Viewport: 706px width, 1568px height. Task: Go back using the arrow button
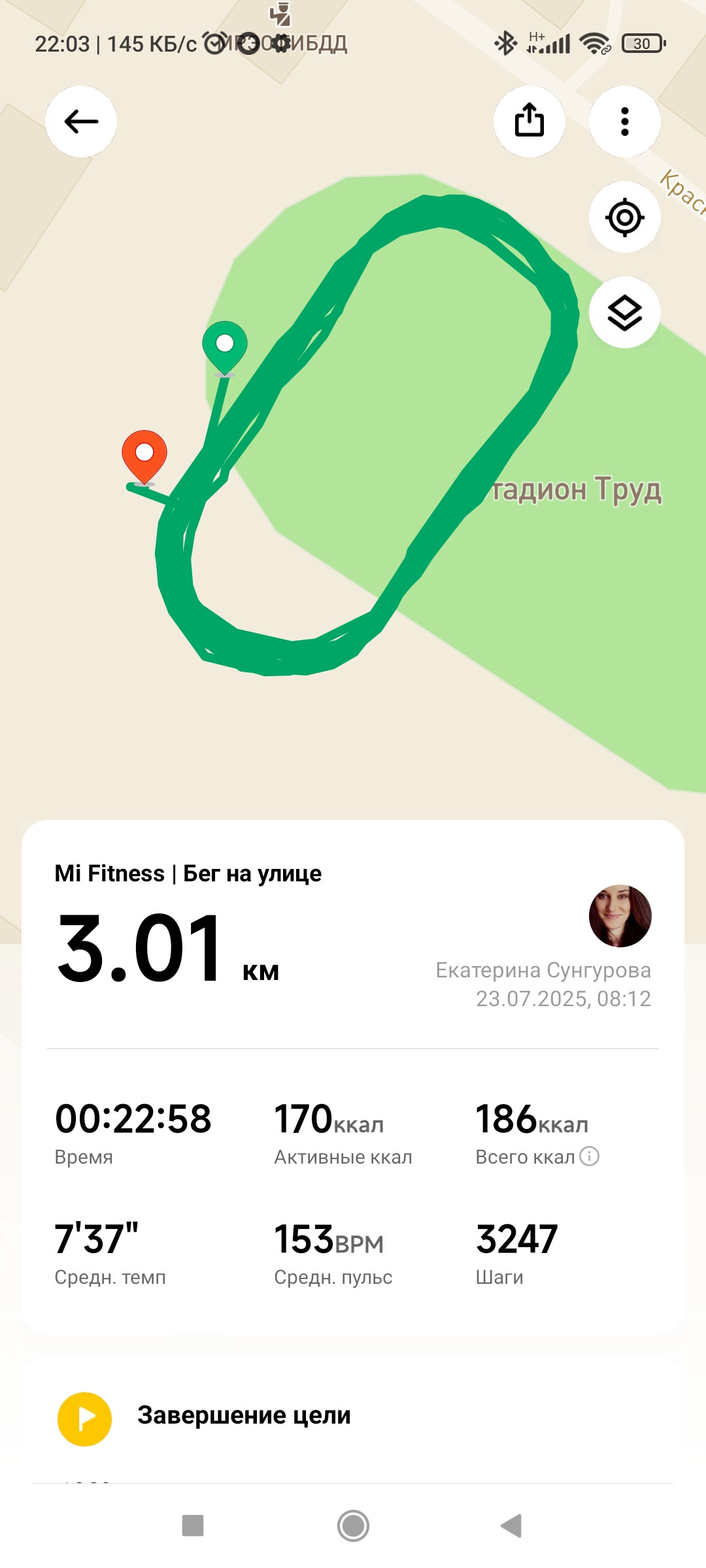coord(81,122)
